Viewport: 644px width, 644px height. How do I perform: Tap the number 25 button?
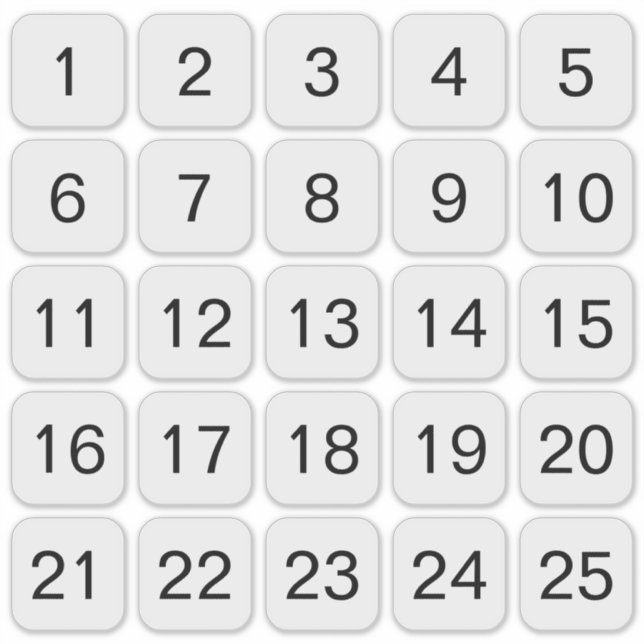(576, 575)
